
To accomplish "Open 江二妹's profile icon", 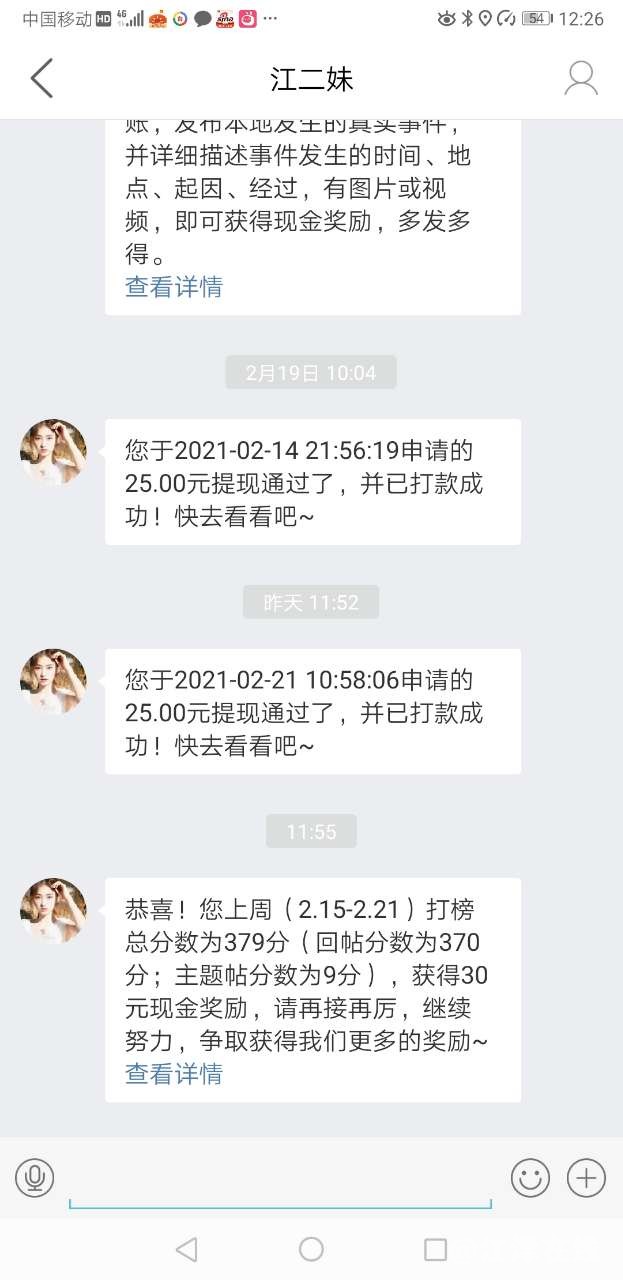I will 580,78.
